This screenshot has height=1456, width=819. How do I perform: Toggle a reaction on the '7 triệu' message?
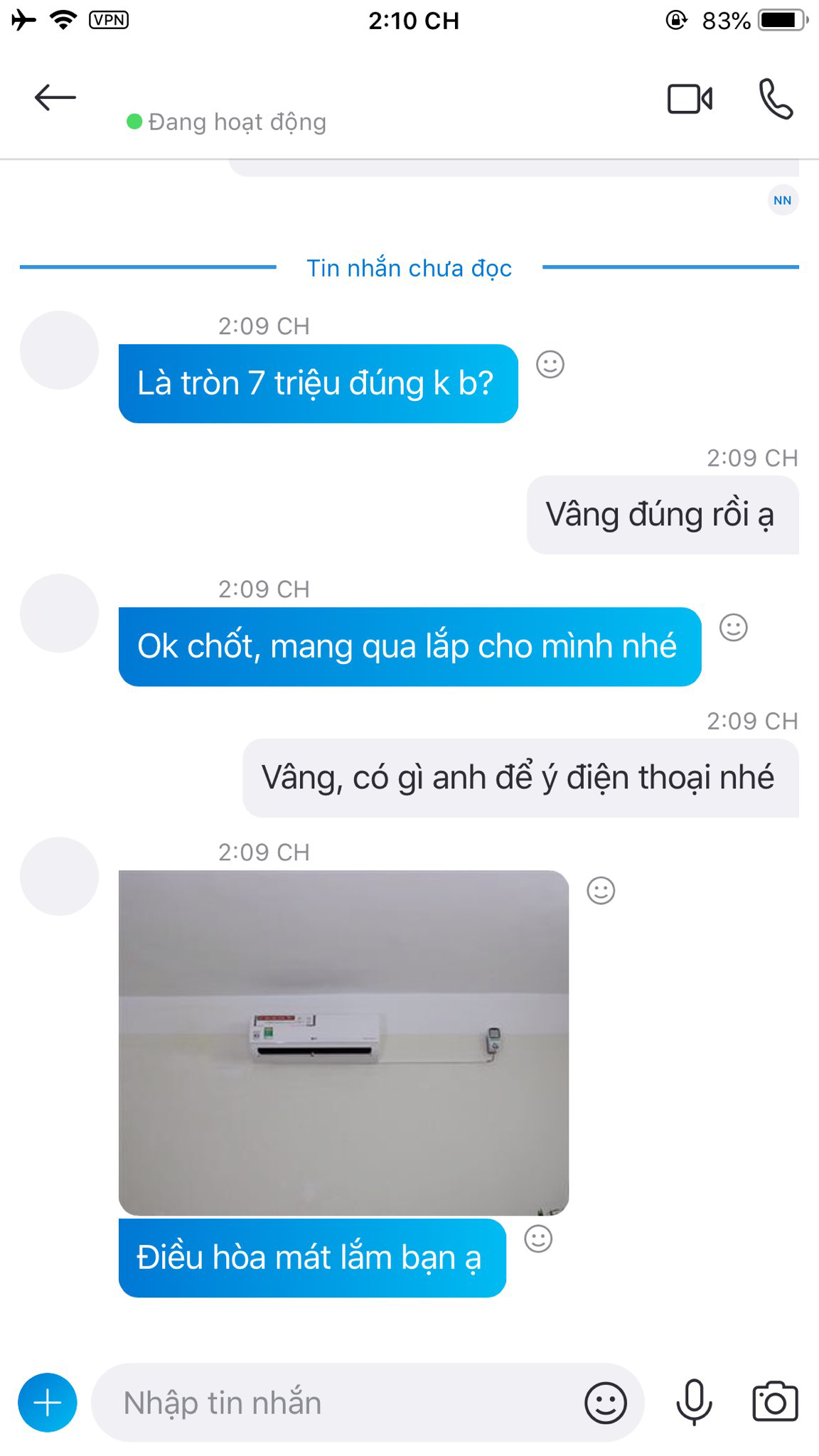click(549, 365)
